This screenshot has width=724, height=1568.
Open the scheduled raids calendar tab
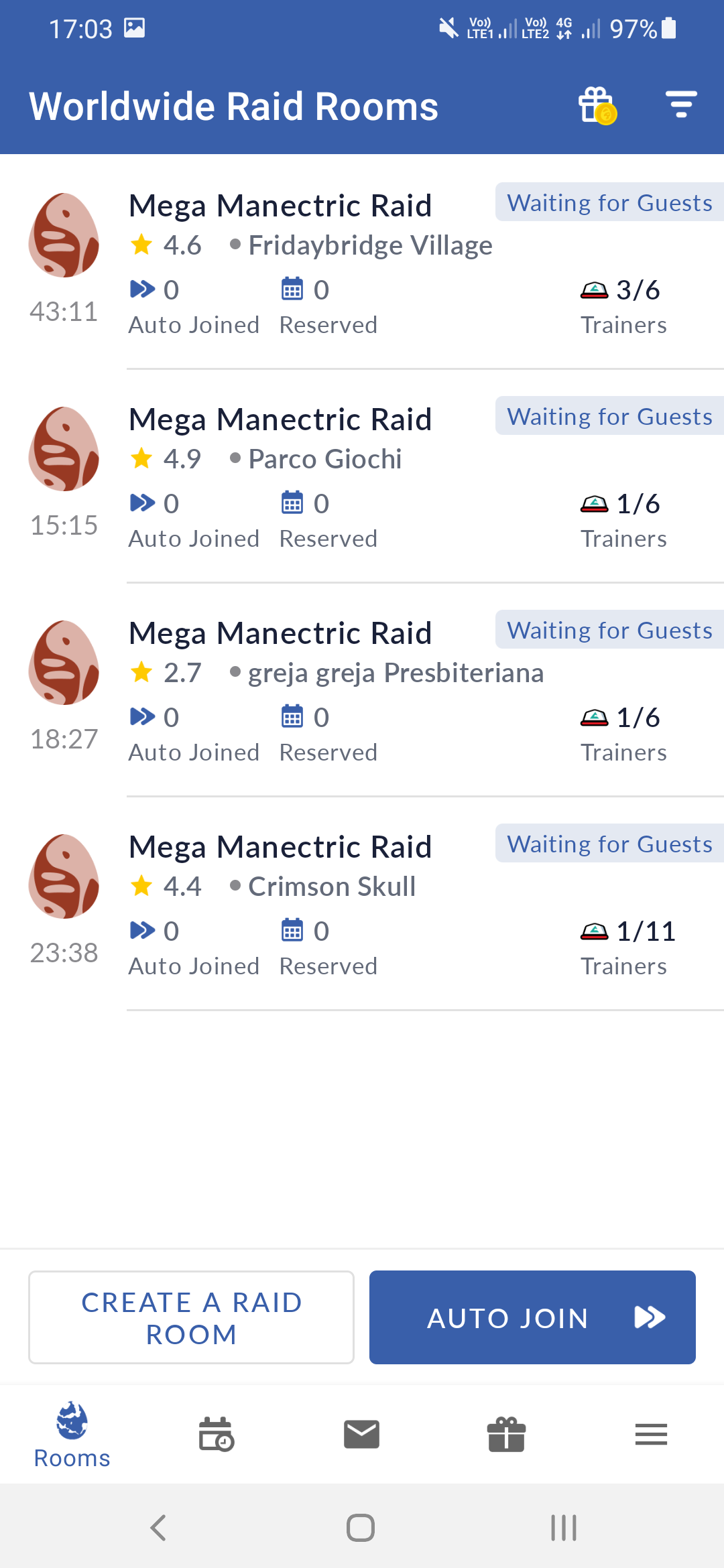click(217, 1435)
